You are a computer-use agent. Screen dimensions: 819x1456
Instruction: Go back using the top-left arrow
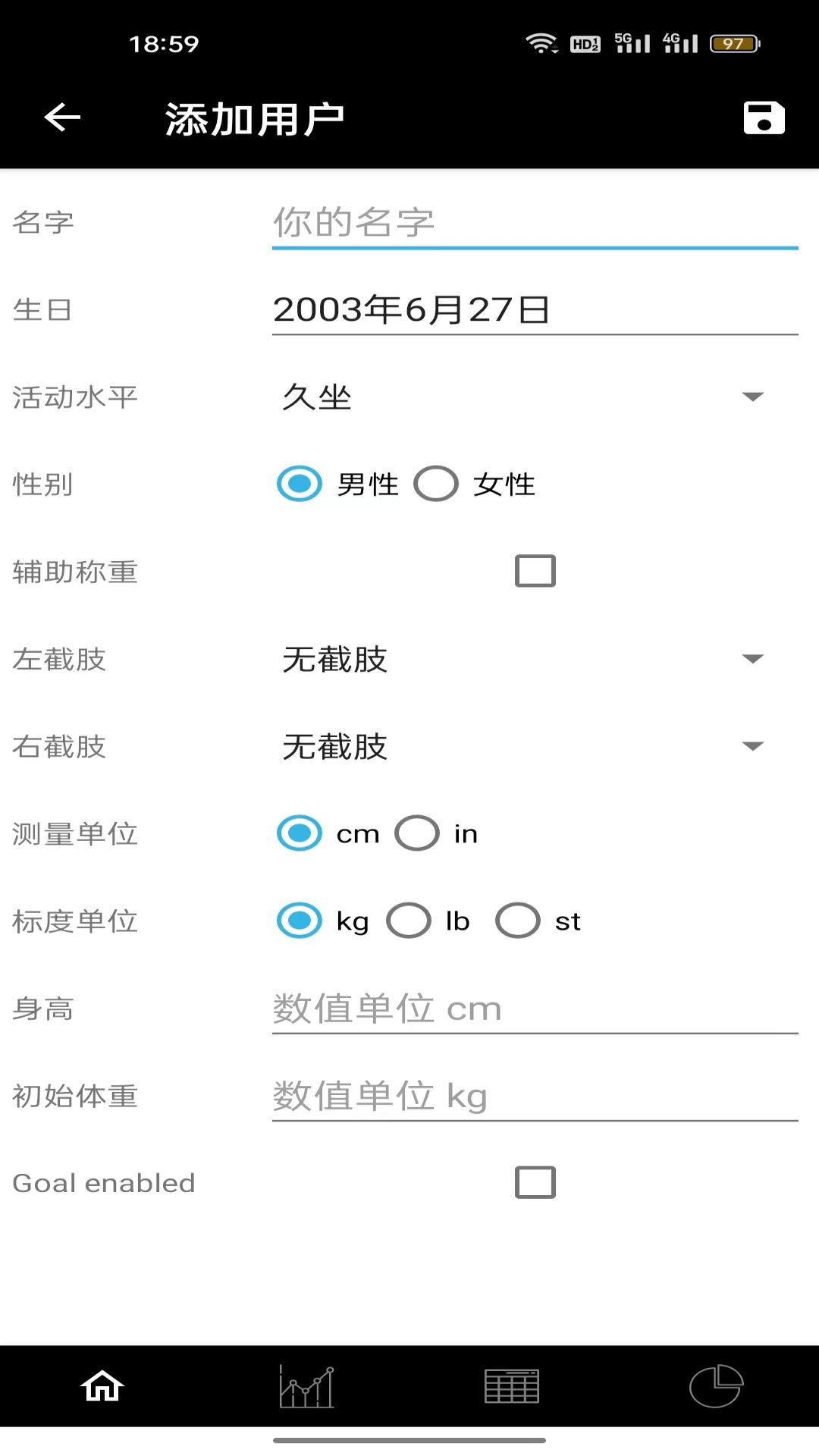(x=62, y=118)
